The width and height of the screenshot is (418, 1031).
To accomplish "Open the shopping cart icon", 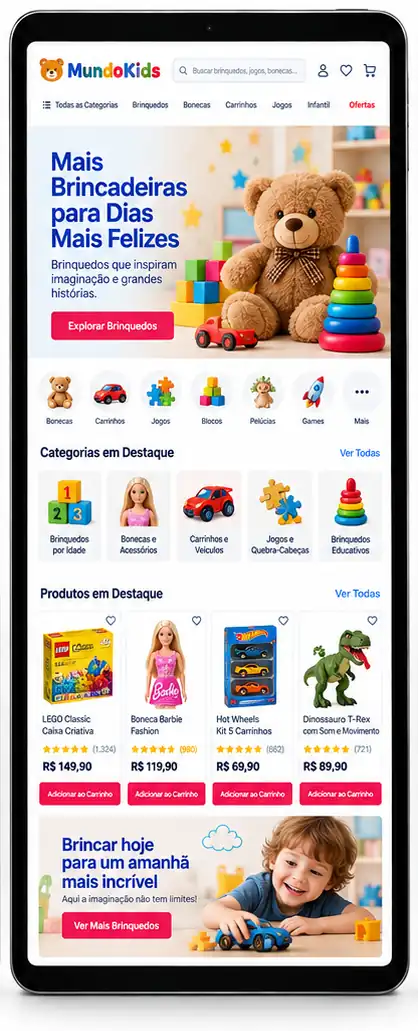I will pyautogui.click(x=370, y=70).
